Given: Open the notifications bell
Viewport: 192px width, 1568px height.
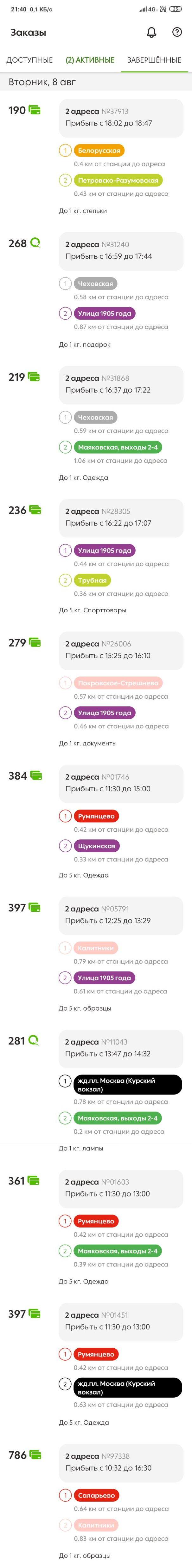Looking at the screenshot, I should pos(152,32).
